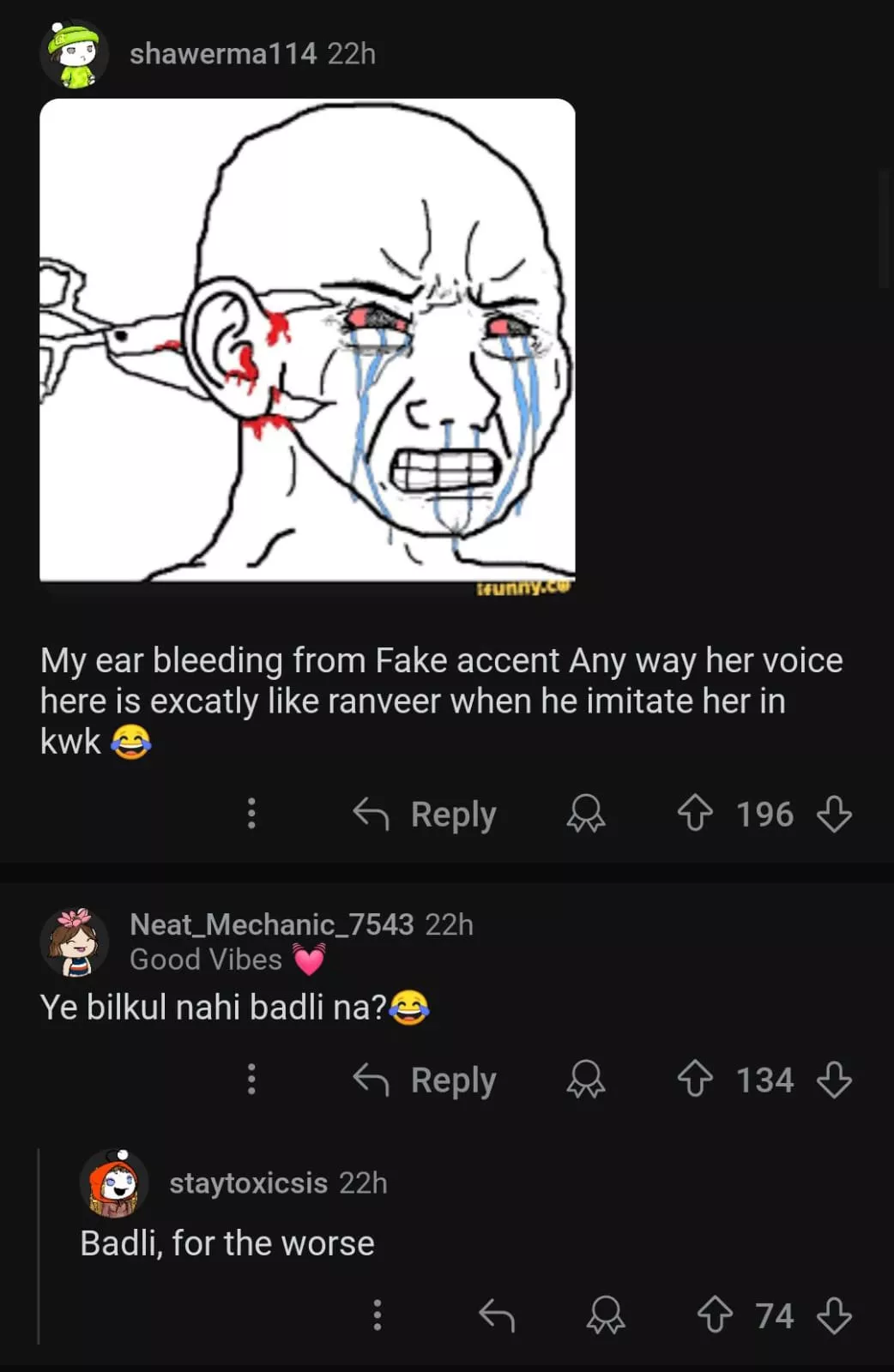Tap reply arrow on staytoxicsis's comment
894x1372 pixels.
pyautogui.click(x=497, y=1315)
